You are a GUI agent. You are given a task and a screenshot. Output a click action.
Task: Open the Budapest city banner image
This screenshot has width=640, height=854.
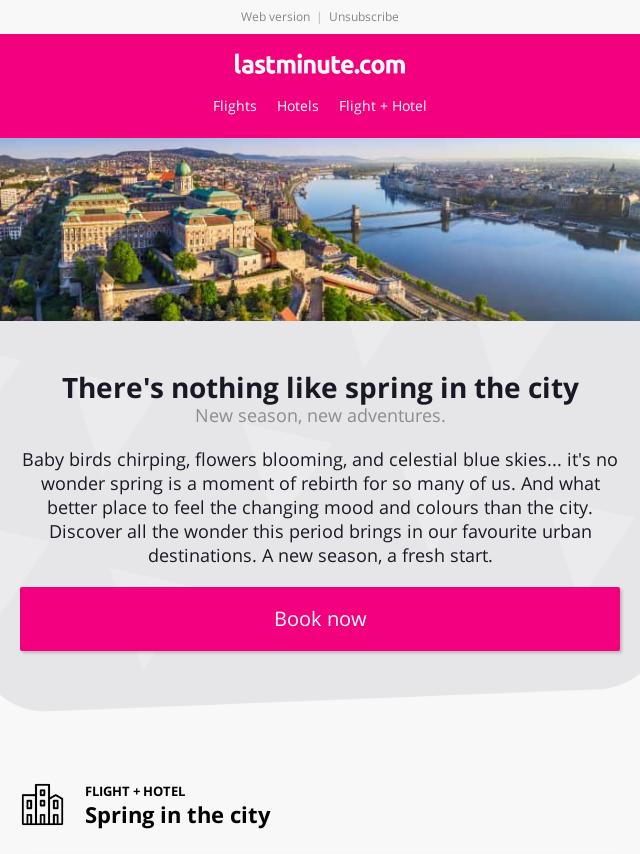tap(320, 230)
